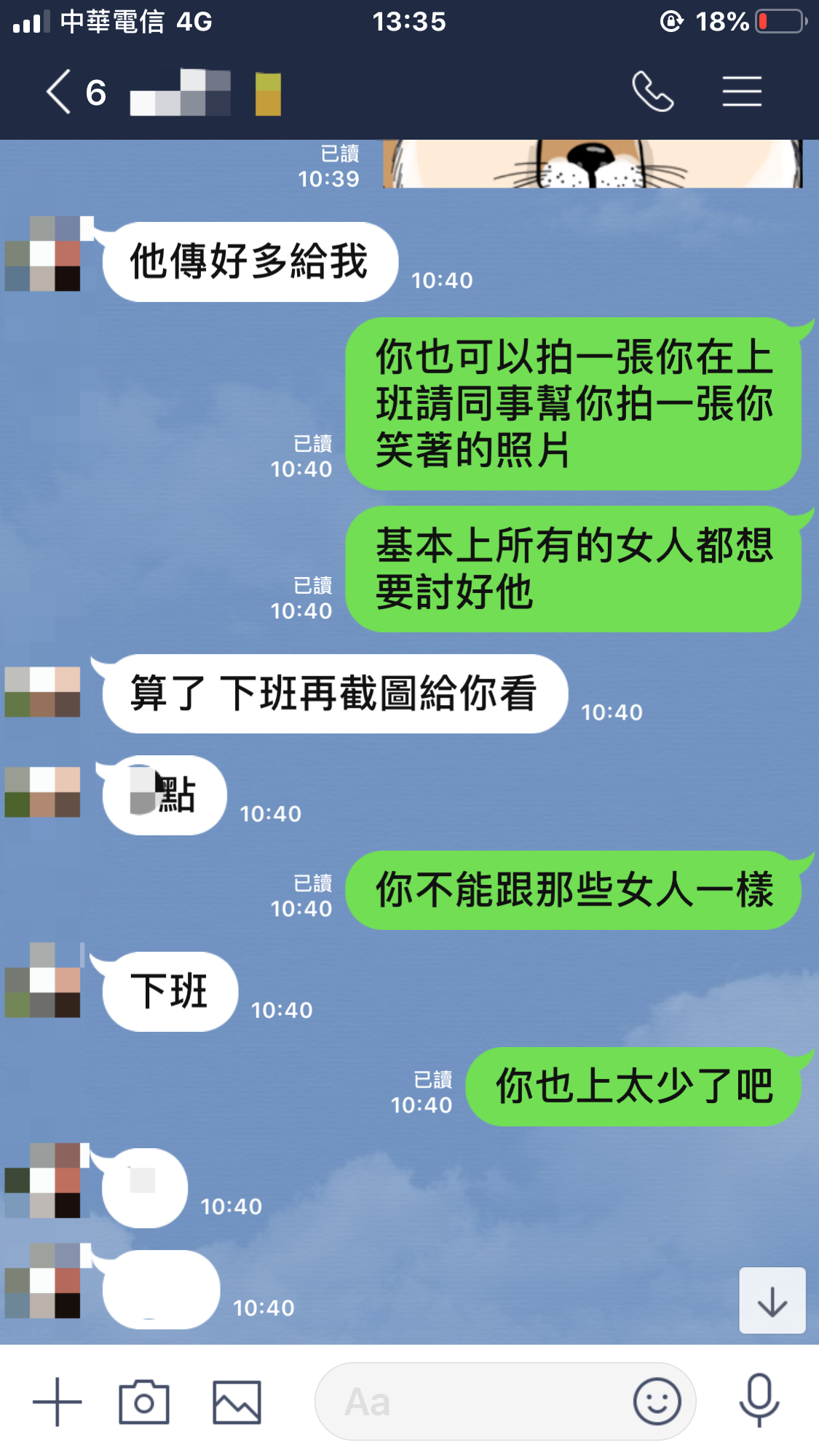Open the photo gallery picker
The height and width of the screenshot is (1456, 819).
click(x=237, y=1401)
